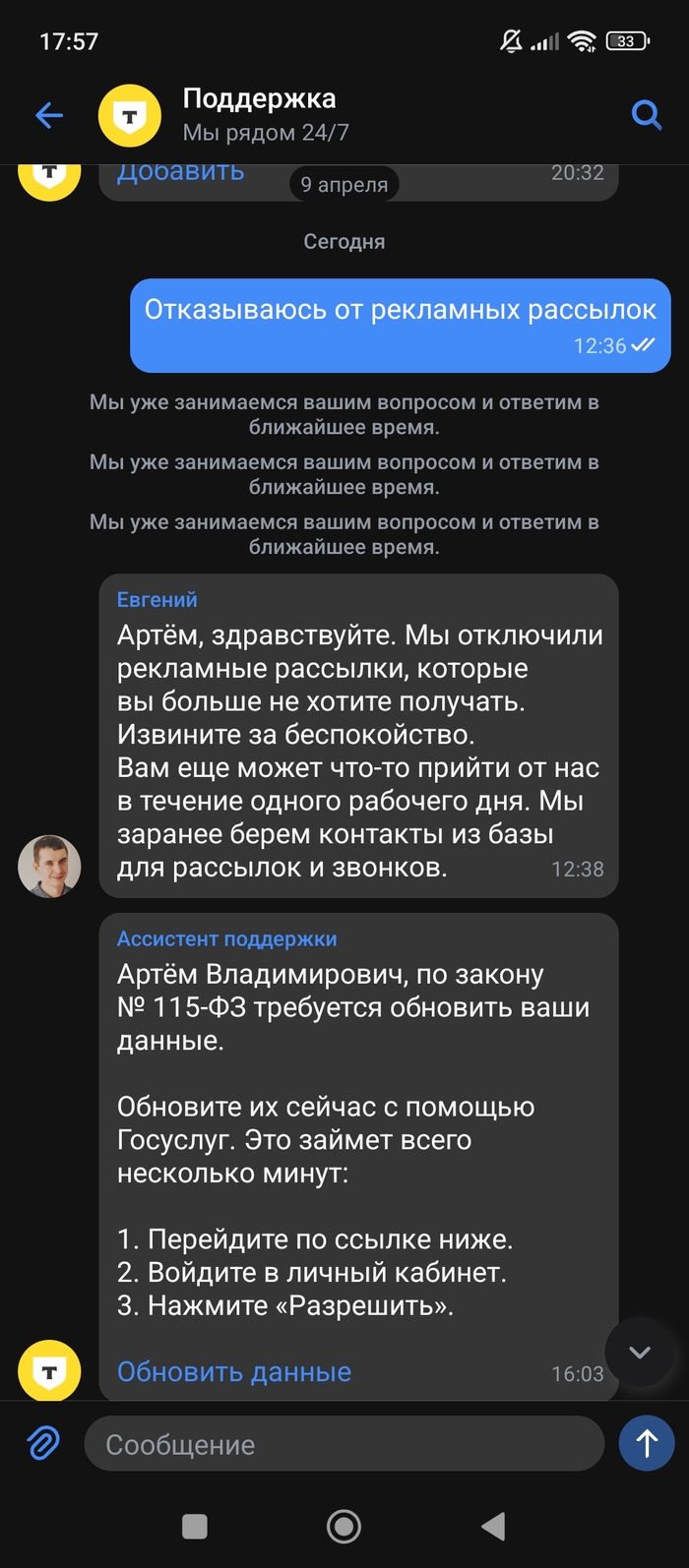The width and height of the screenshot is (689, 1568).
Task: Search within the support chat
Action: point(646,115)
